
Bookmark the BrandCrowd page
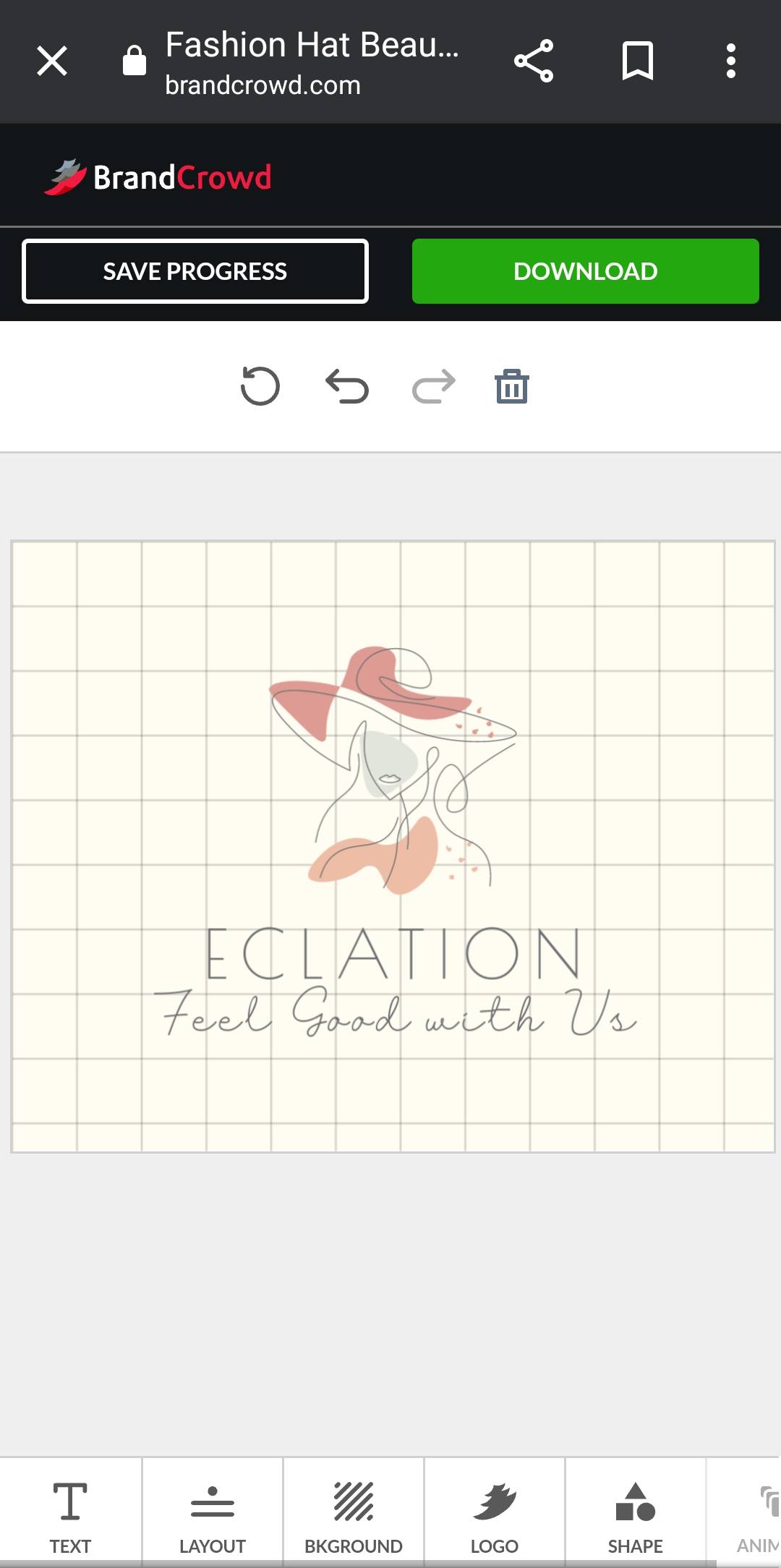click(x=638, y=61)
